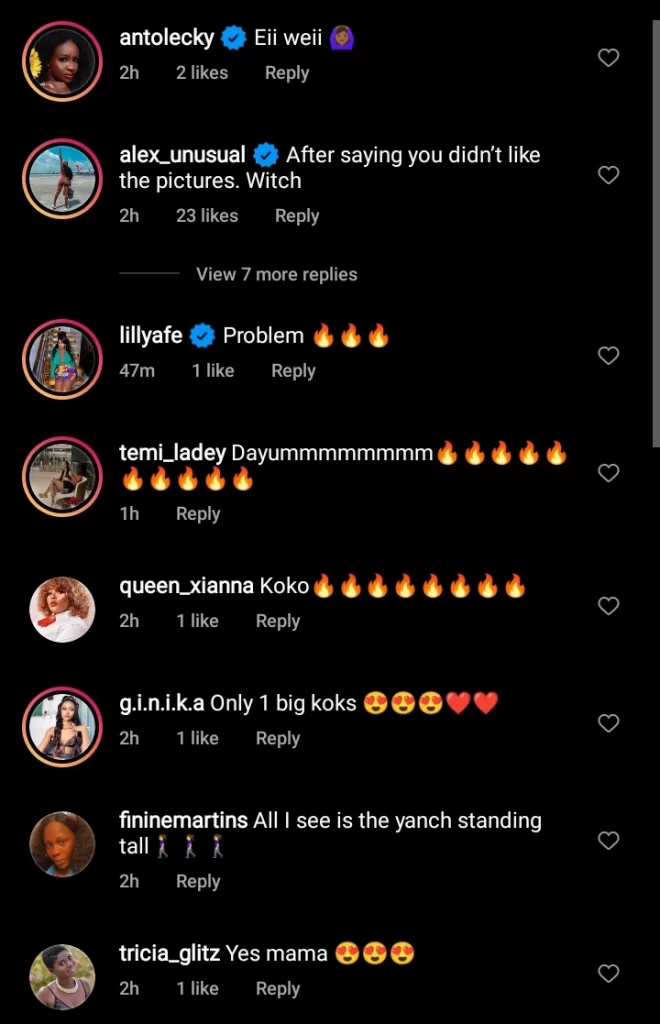This screenshot has width=660, height=1024.
Task: Like g.i.n.i.k.a's comment
Action: click(x=608, y=723)
